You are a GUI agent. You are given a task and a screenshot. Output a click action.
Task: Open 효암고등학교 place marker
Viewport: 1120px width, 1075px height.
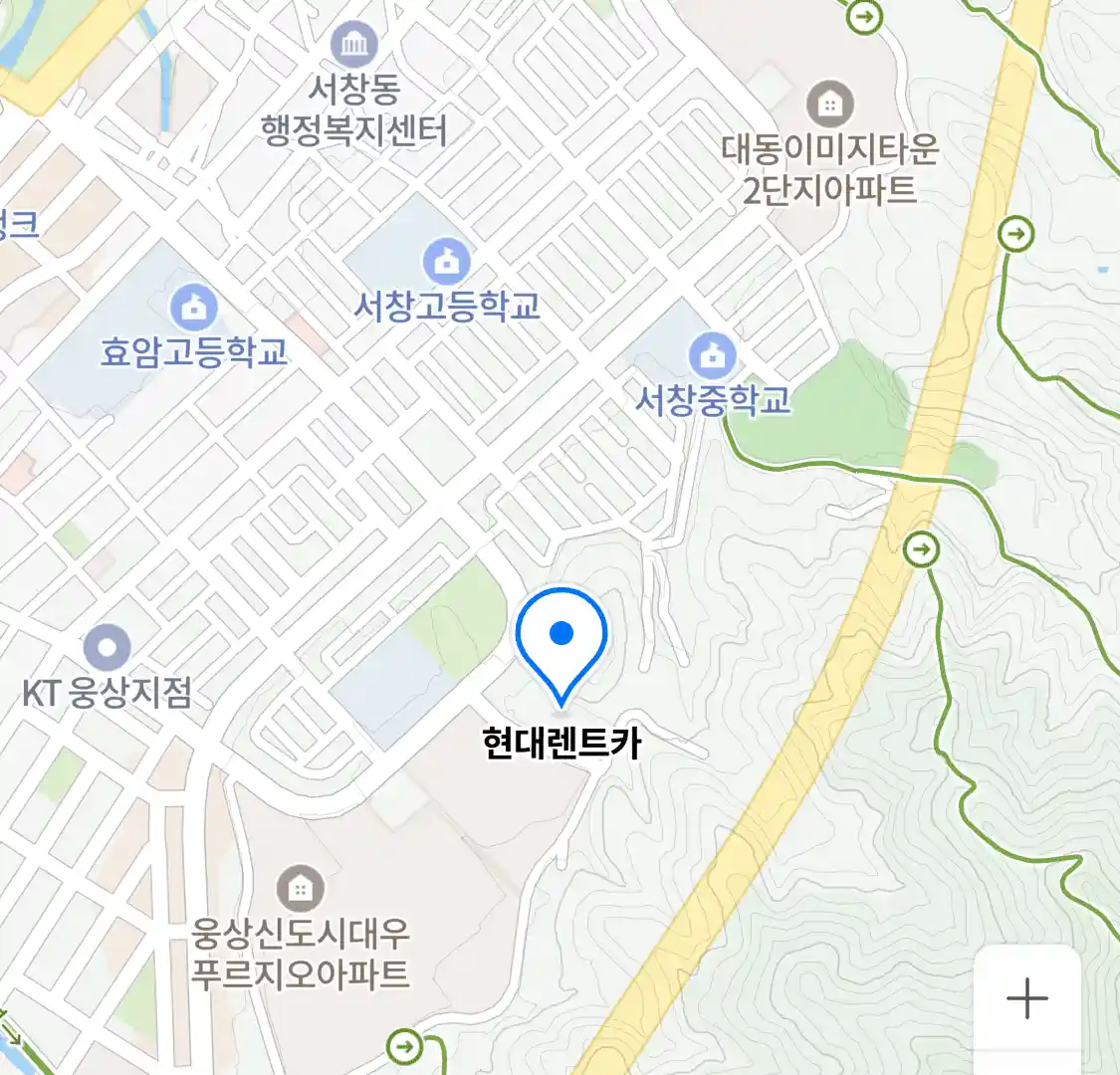click(194, 308)
